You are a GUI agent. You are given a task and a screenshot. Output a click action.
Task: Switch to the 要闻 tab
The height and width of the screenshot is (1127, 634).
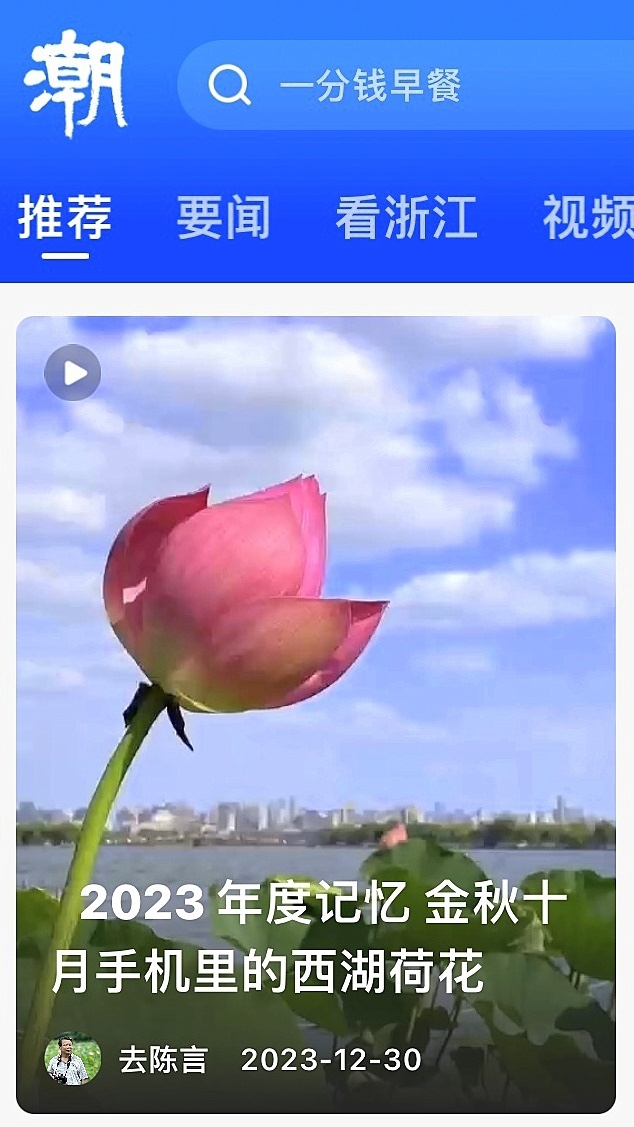[223, 217]
